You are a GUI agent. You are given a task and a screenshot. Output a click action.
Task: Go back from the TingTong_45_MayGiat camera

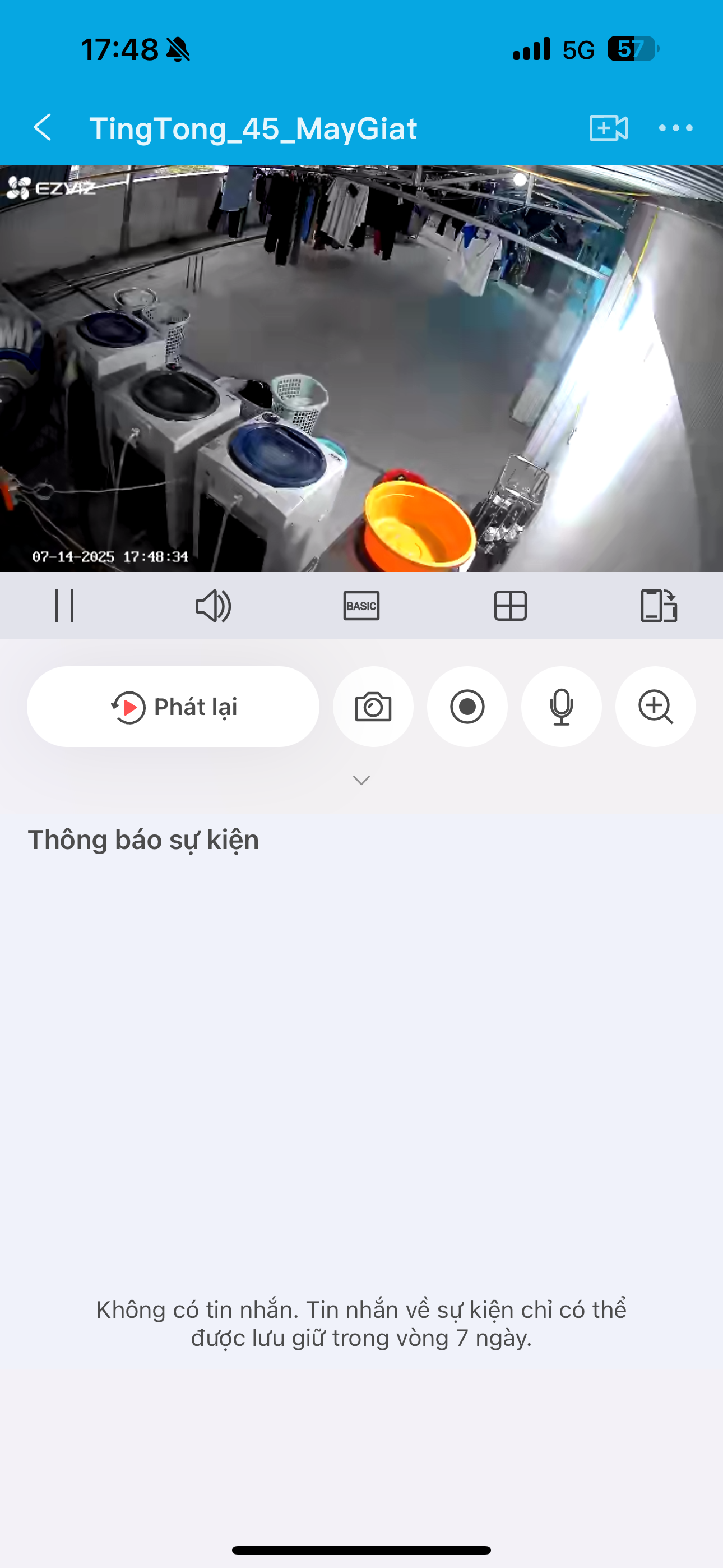[x=43, y=128]
